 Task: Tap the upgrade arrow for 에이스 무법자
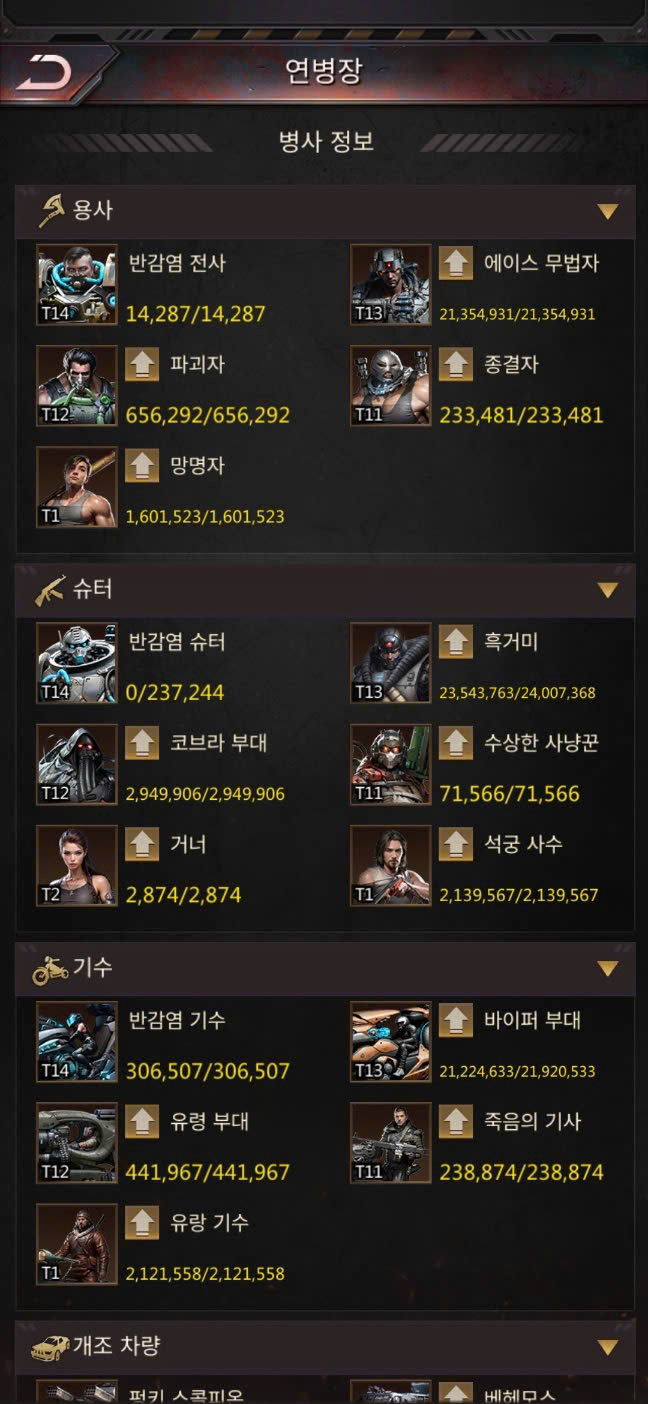(456, 263)
